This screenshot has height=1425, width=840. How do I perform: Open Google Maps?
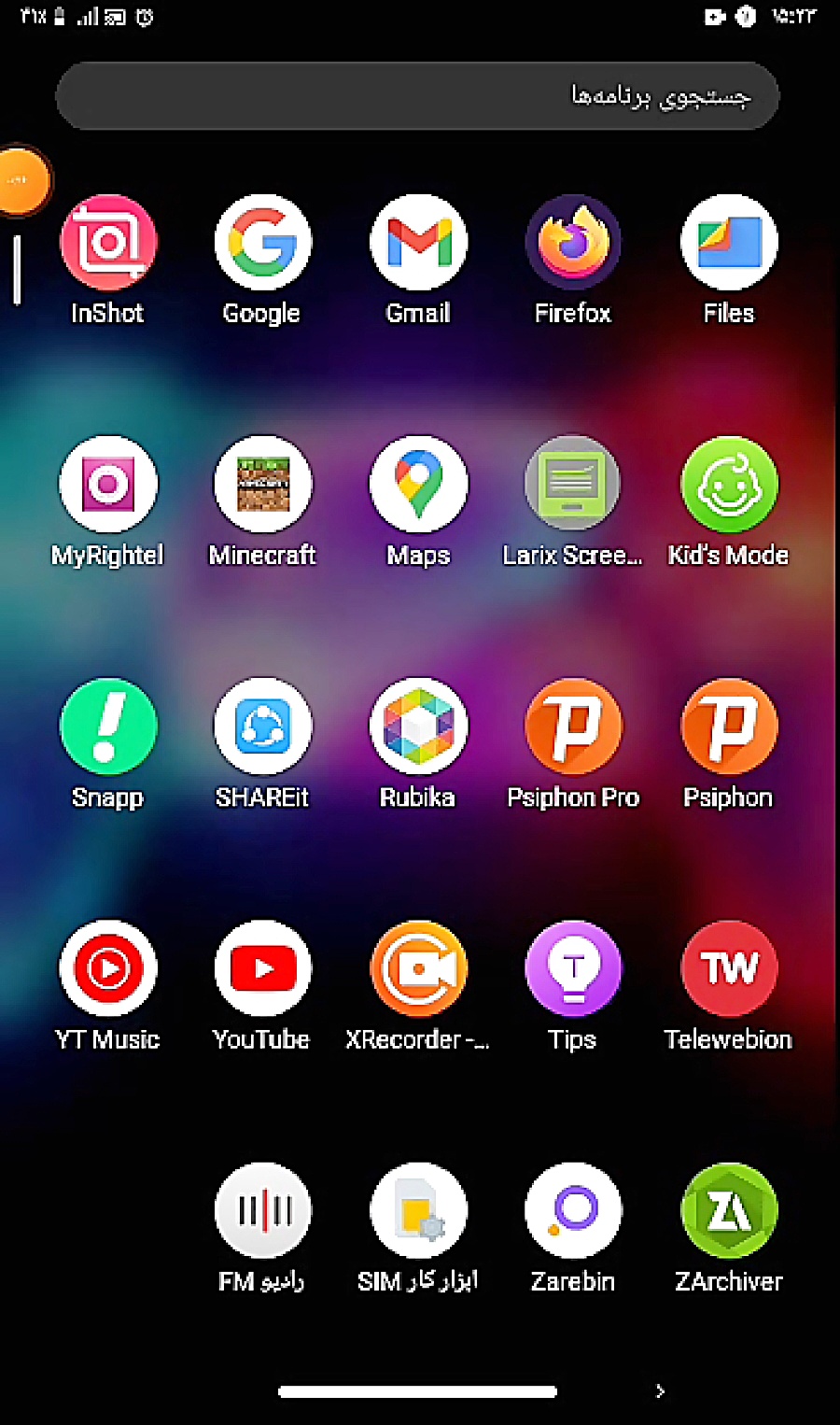(x=418, y=484)
